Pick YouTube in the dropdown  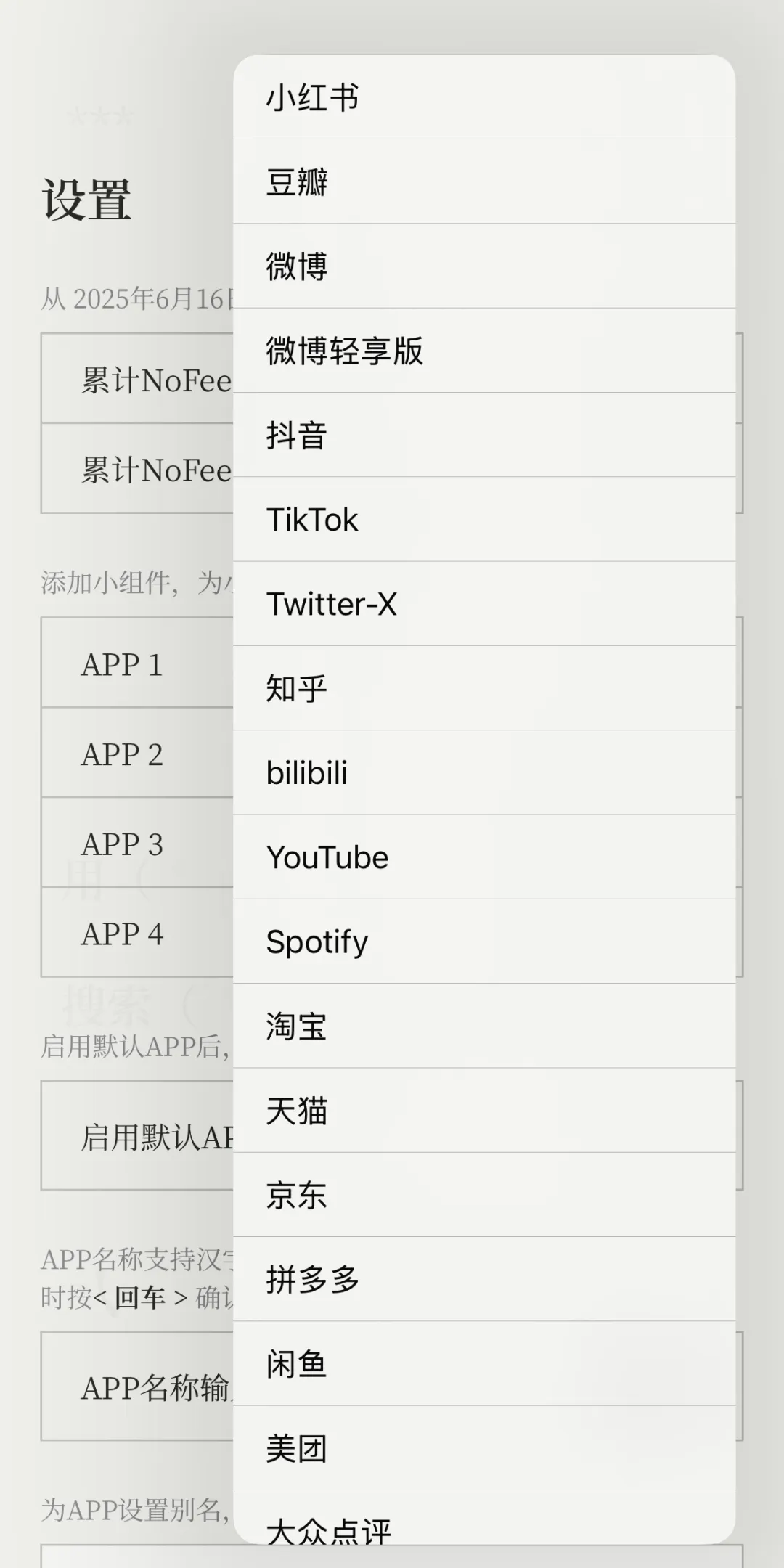tap(483, 857)
